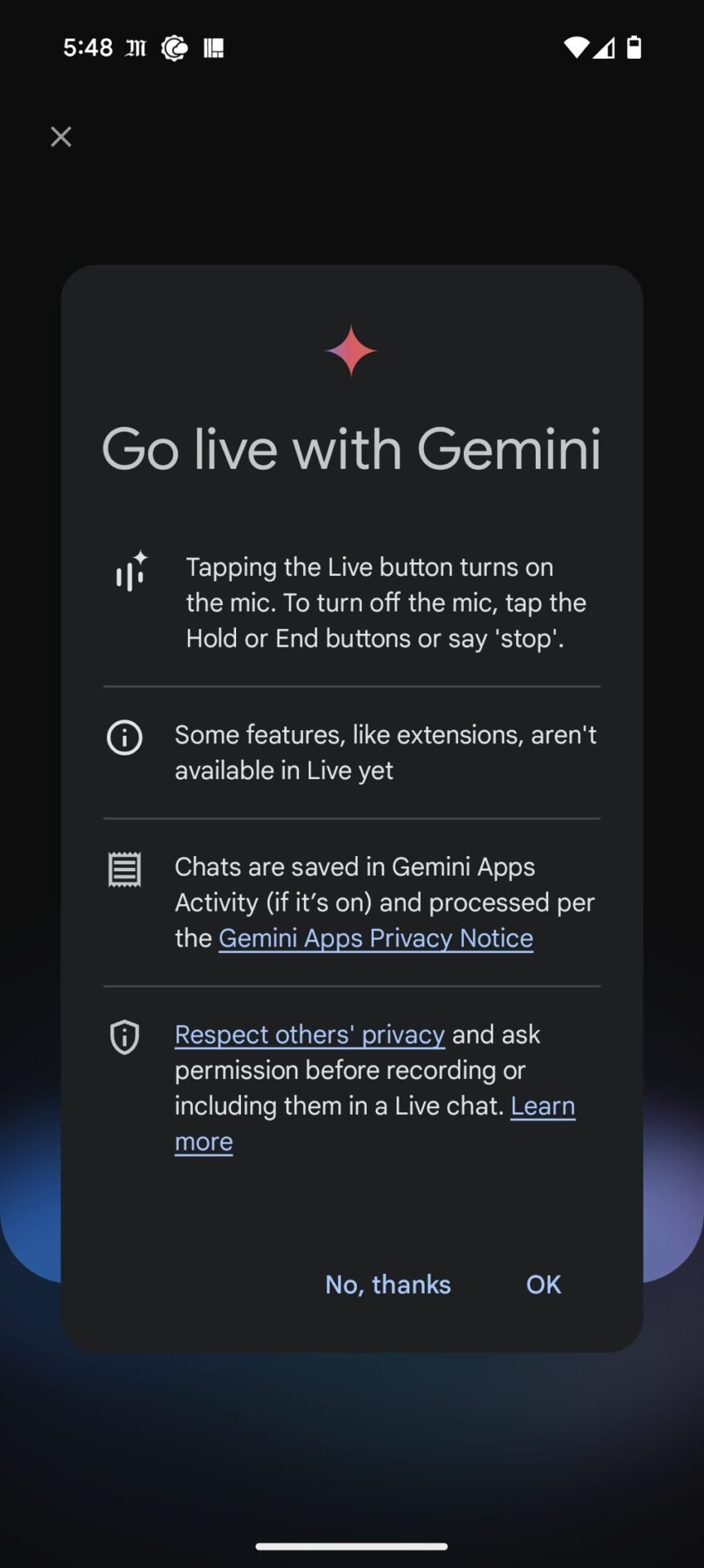Close the Gemini Live screen
This screenshot has height=1568, width=704.
pos(61,136)
